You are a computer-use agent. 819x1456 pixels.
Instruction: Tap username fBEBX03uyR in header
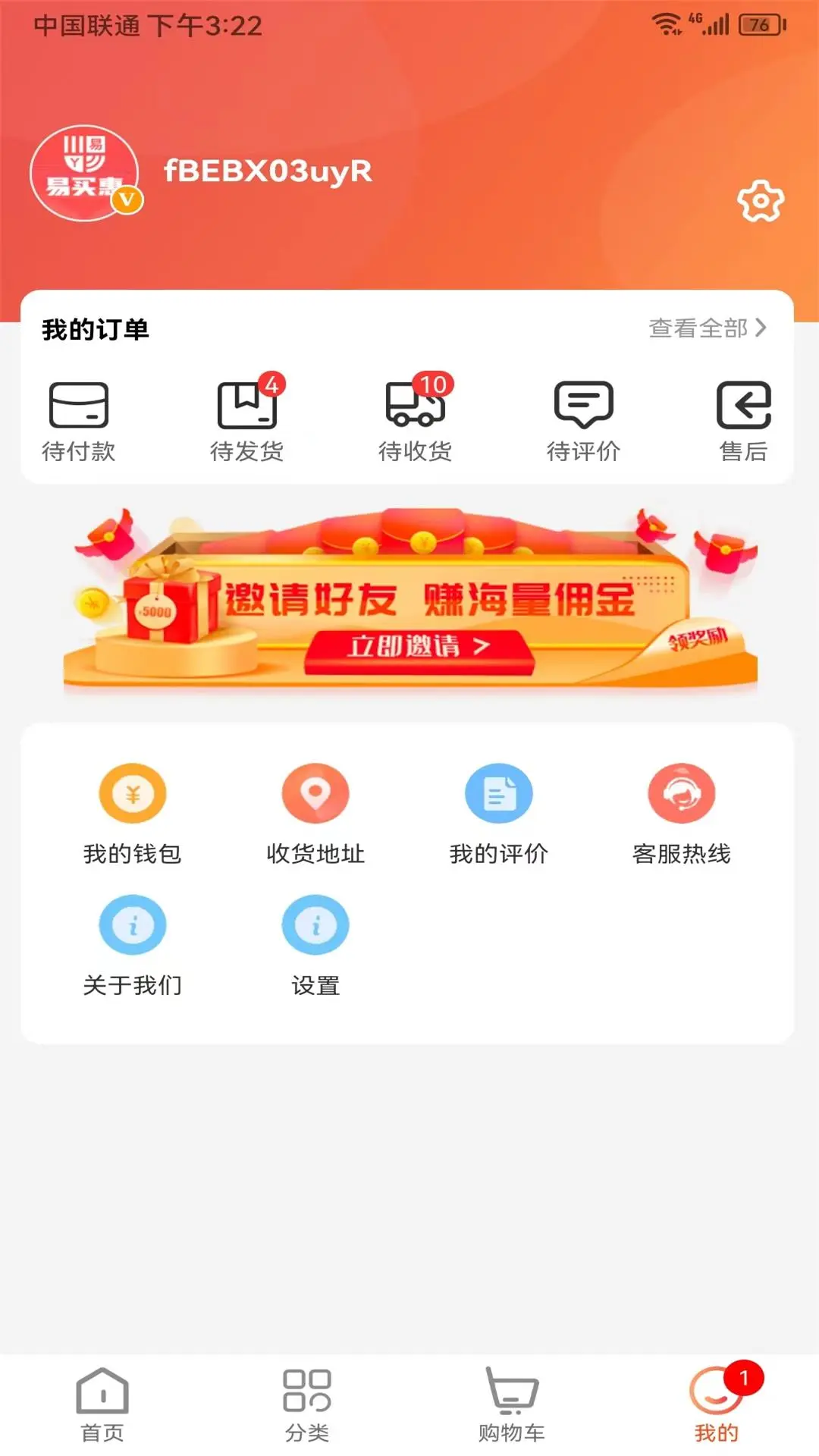[x=267, y=173]
